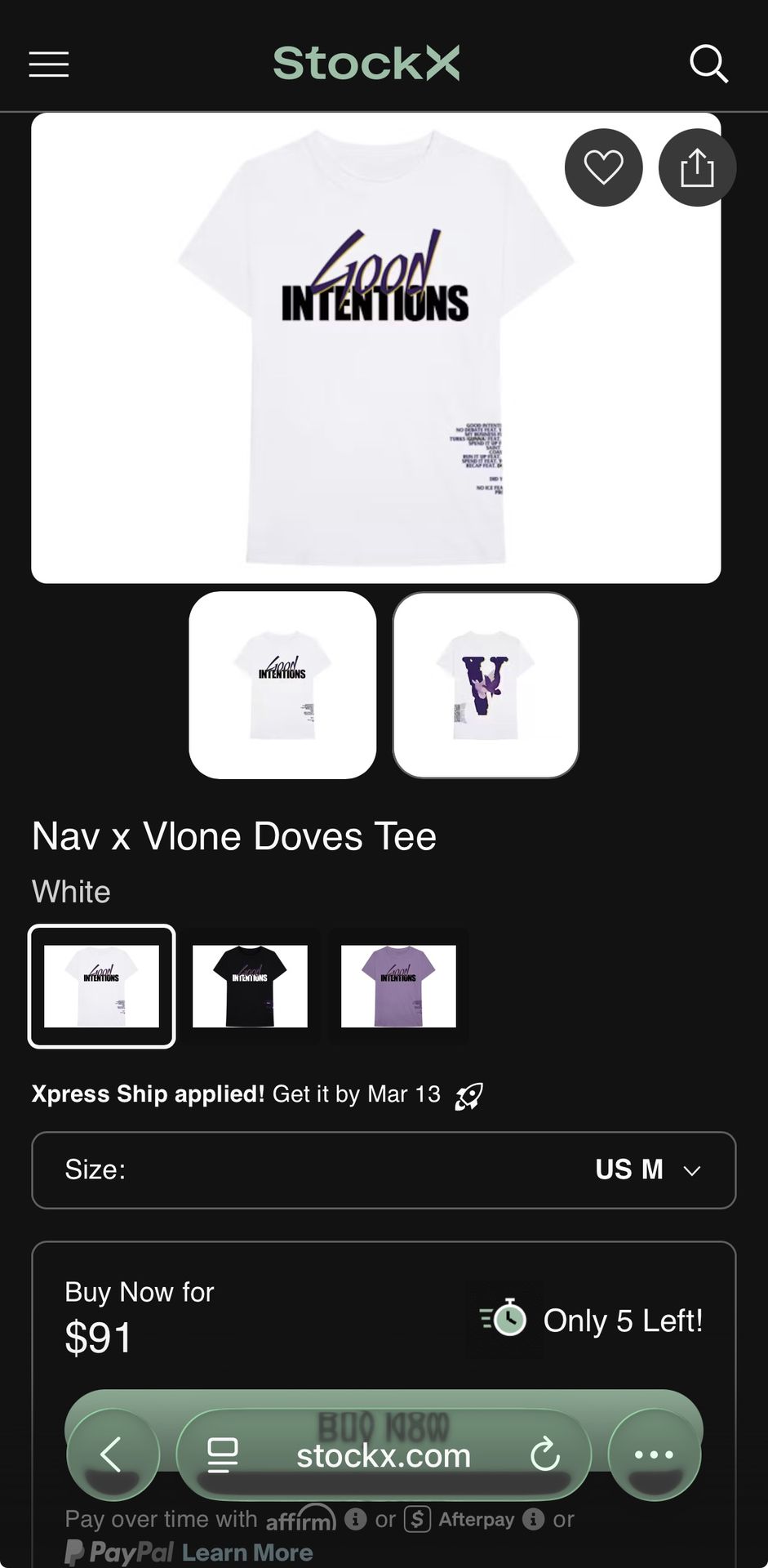Screen dimensions: 768x1568
Task: Open the hamburger navigation menu
Action: 49,64
